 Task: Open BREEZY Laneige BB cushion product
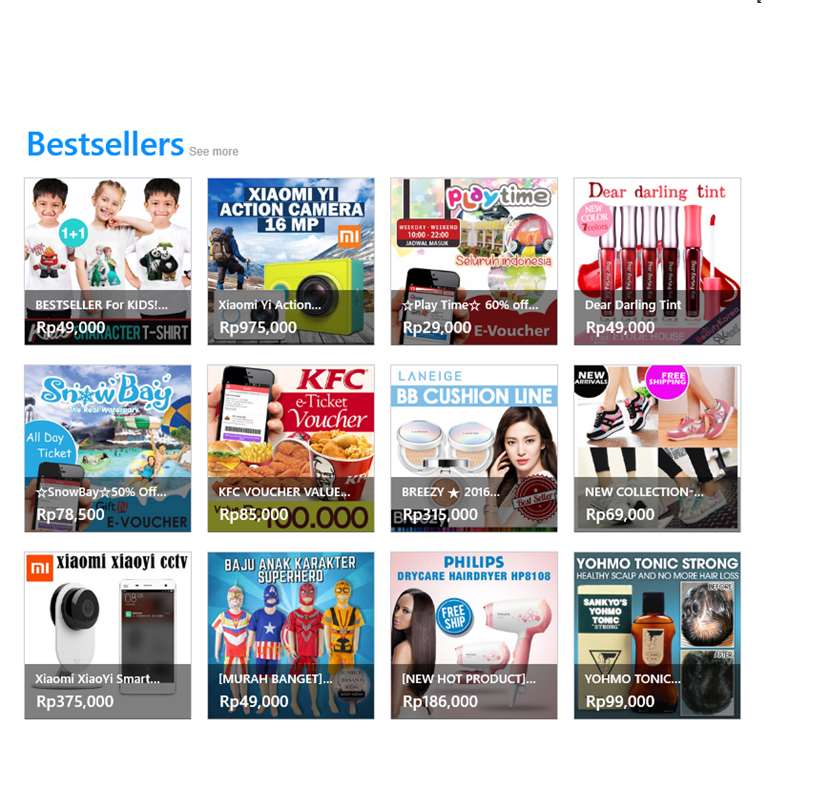(x=474, y=448)
